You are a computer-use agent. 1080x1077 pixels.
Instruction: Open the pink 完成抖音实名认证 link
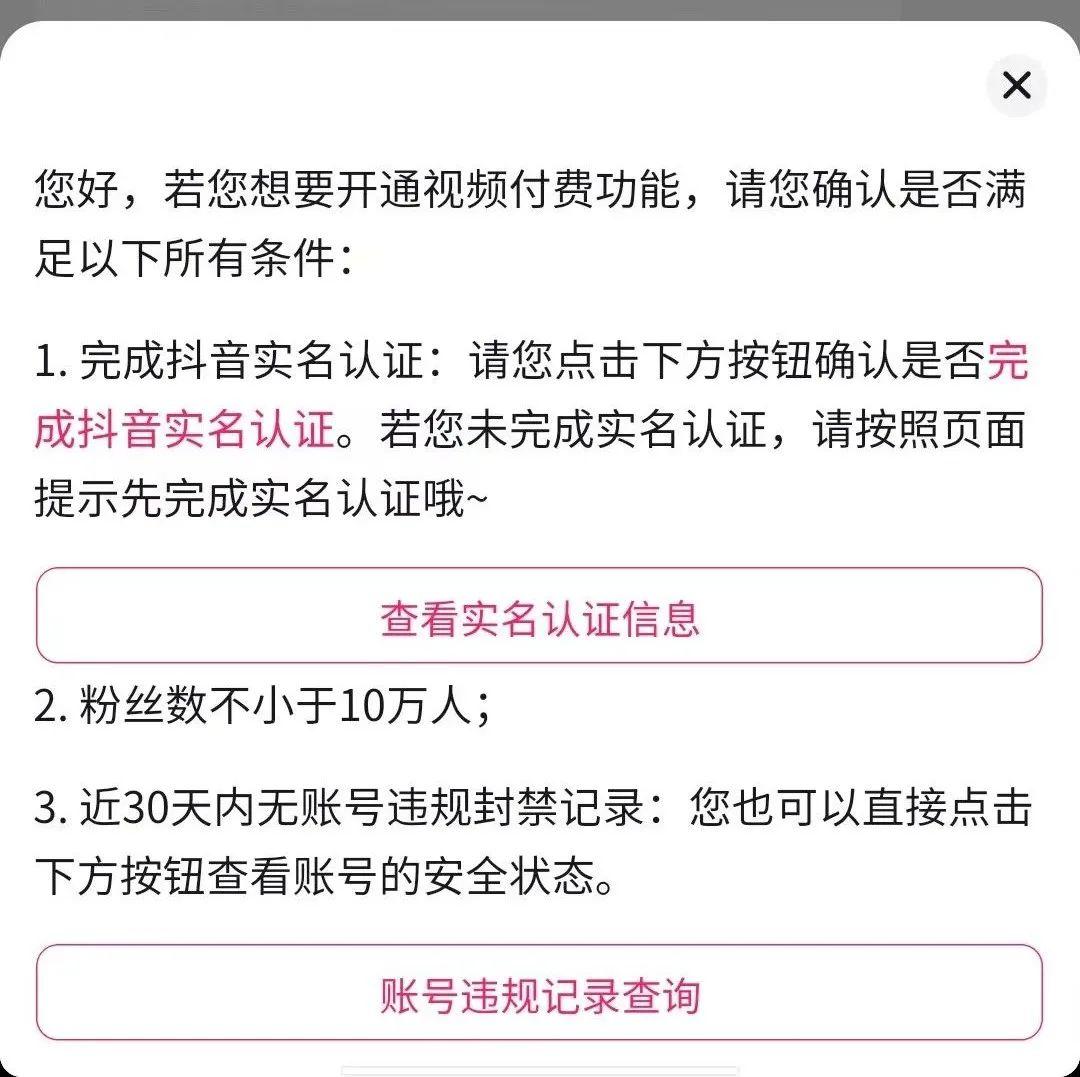(x=183, y=430)
